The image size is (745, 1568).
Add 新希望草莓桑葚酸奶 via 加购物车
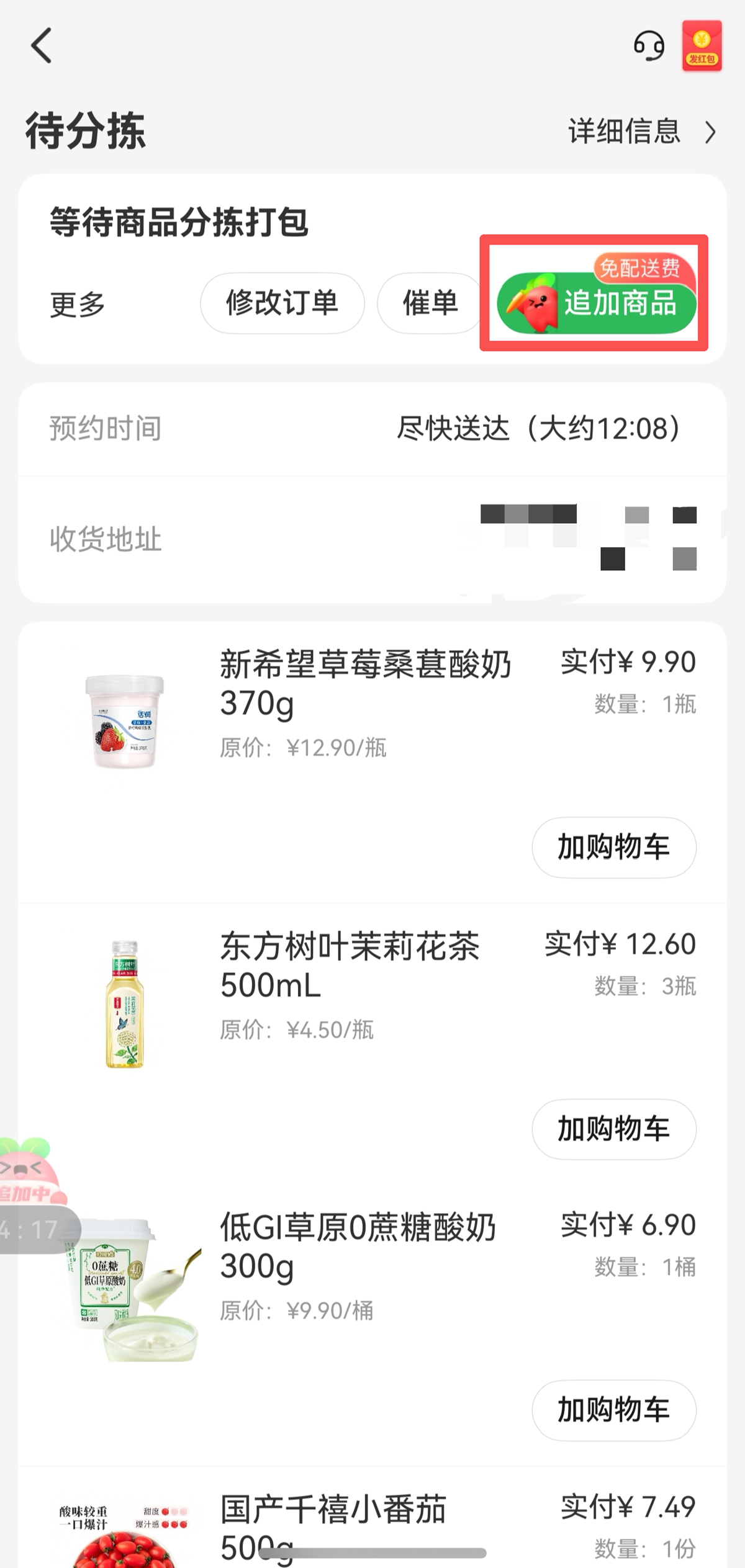tap(613, 847)
